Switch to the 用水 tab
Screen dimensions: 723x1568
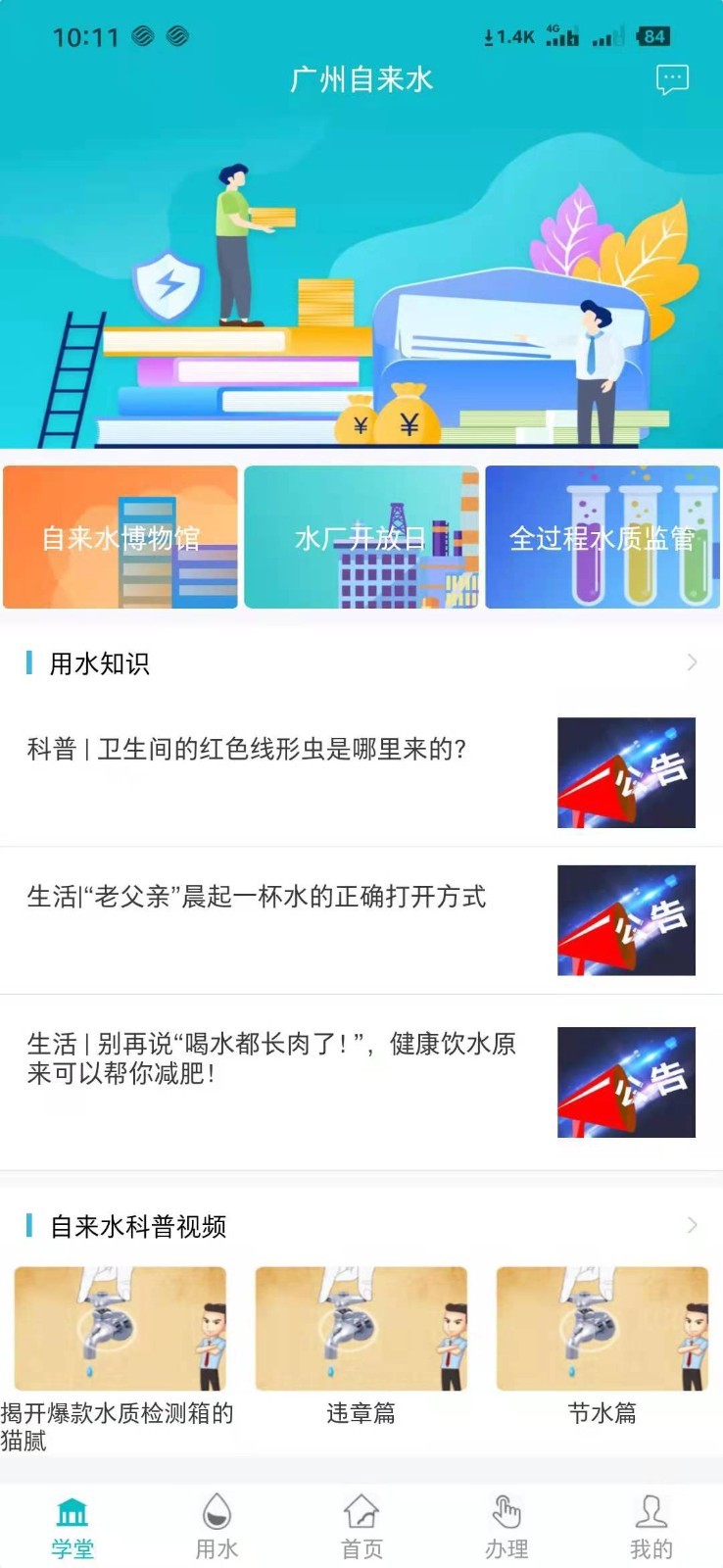tap(217, 1527)
